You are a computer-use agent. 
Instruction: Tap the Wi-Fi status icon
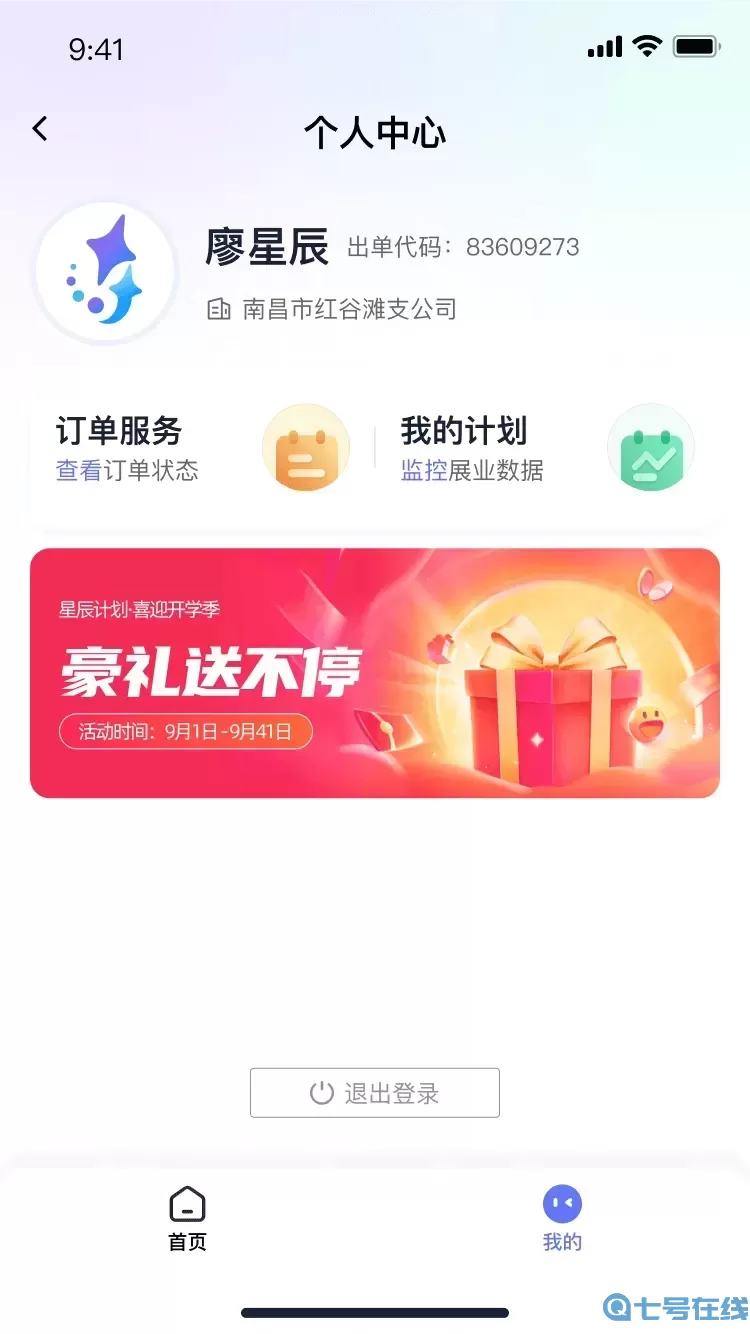(646, 46)
